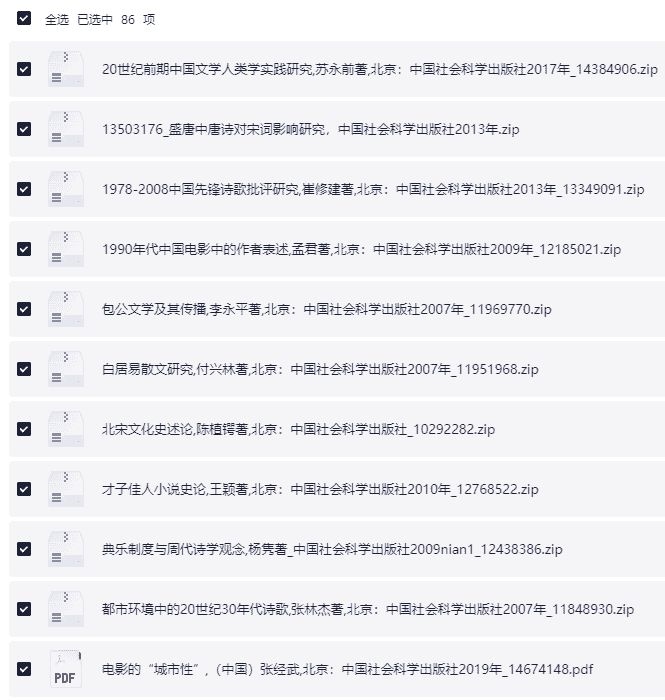Open 才子佳人小说史论 zip file row

click(320, 489)
